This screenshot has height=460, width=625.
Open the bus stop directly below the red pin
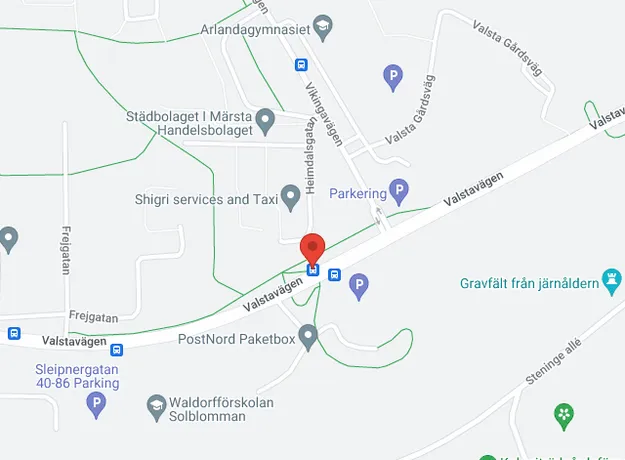point(313,269)
